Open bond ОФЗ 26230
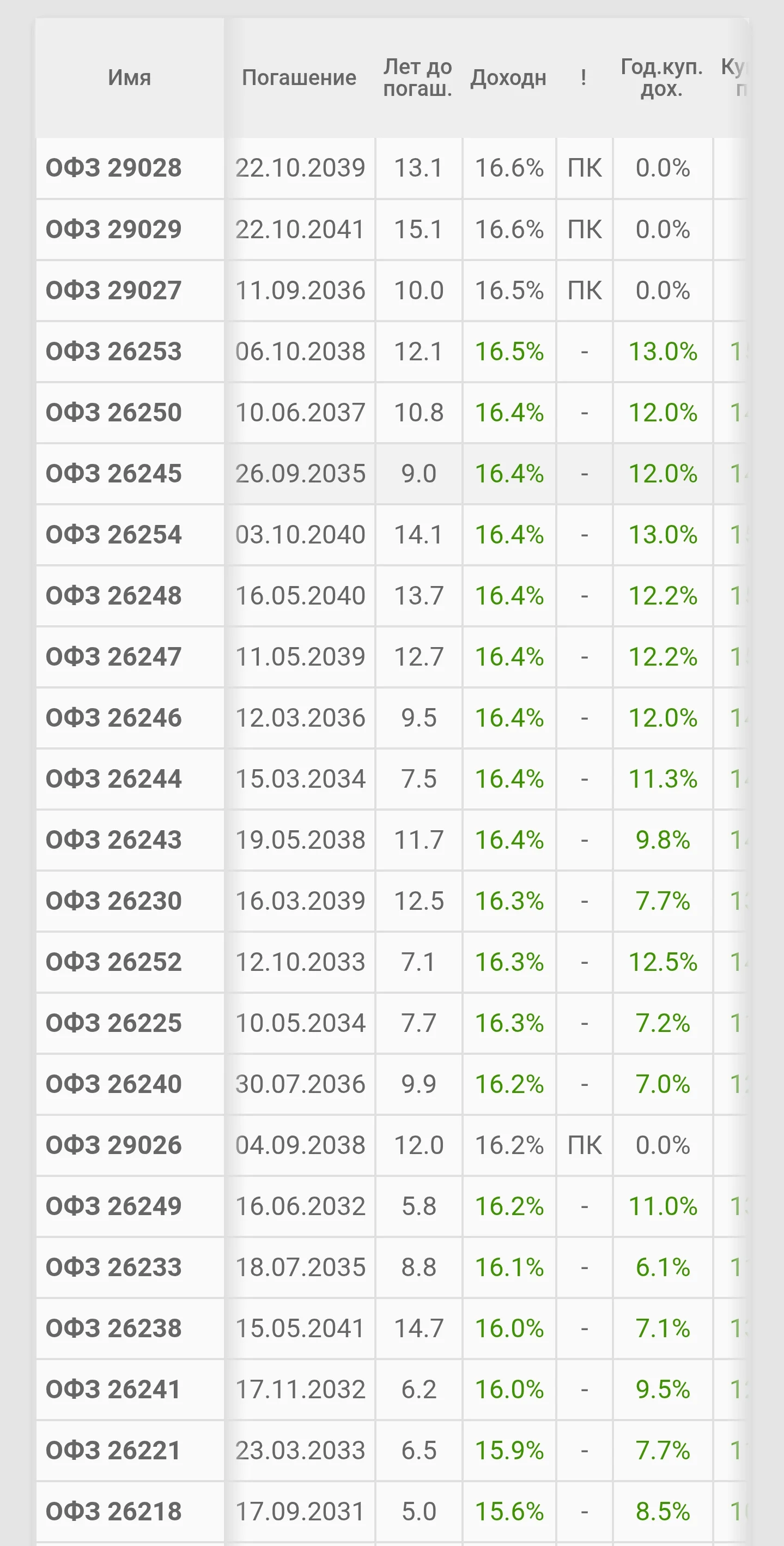 pos(114,901)
